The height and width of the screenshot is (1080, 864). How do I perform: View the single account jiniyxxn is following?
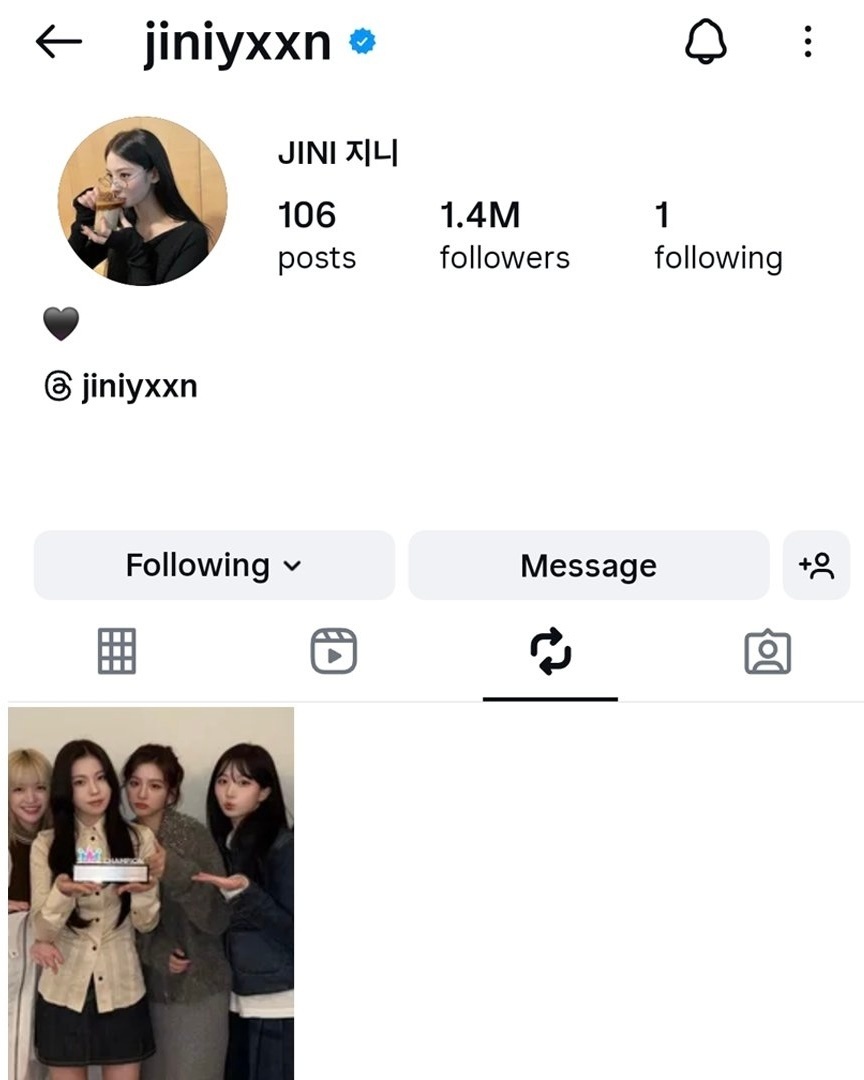click(718, 234)
